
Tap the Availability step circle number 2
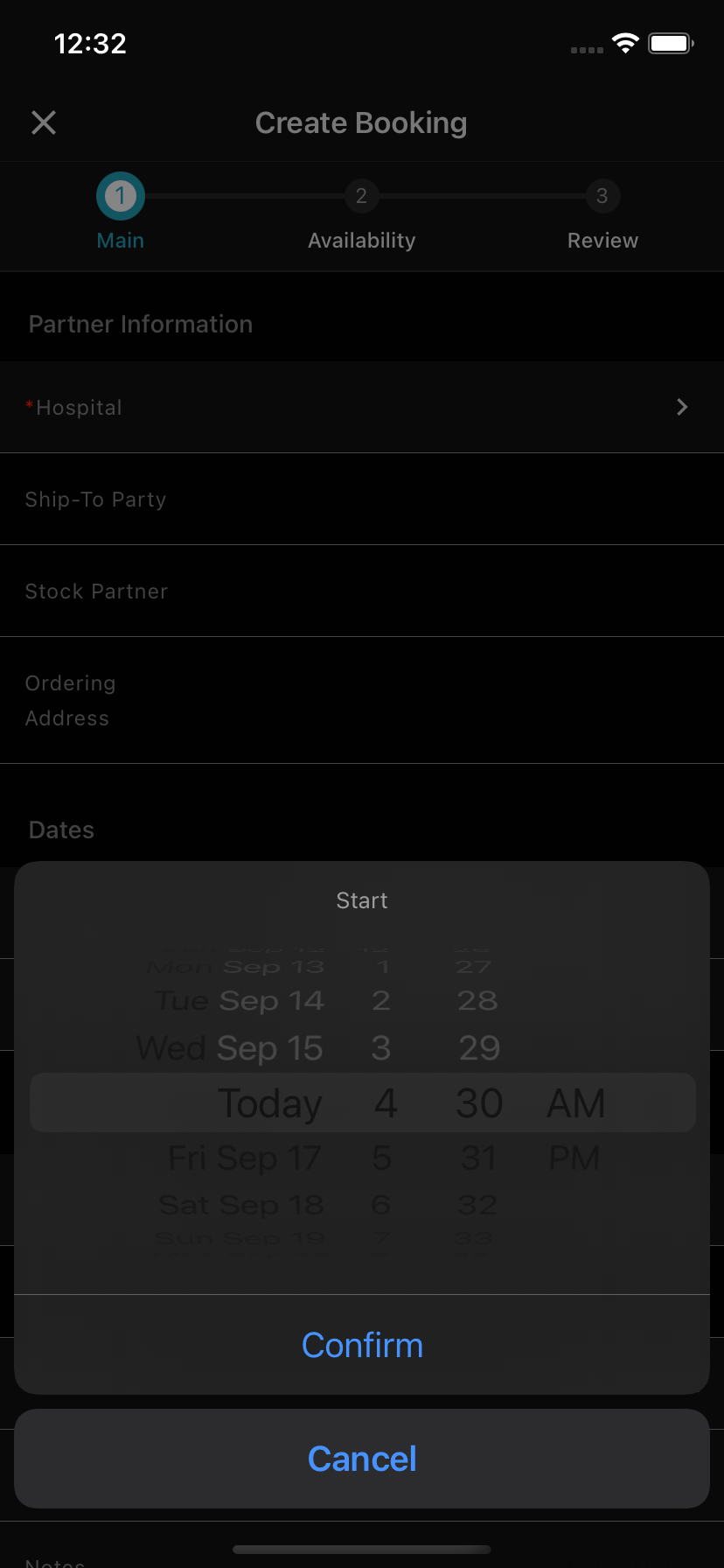point(361,196)
